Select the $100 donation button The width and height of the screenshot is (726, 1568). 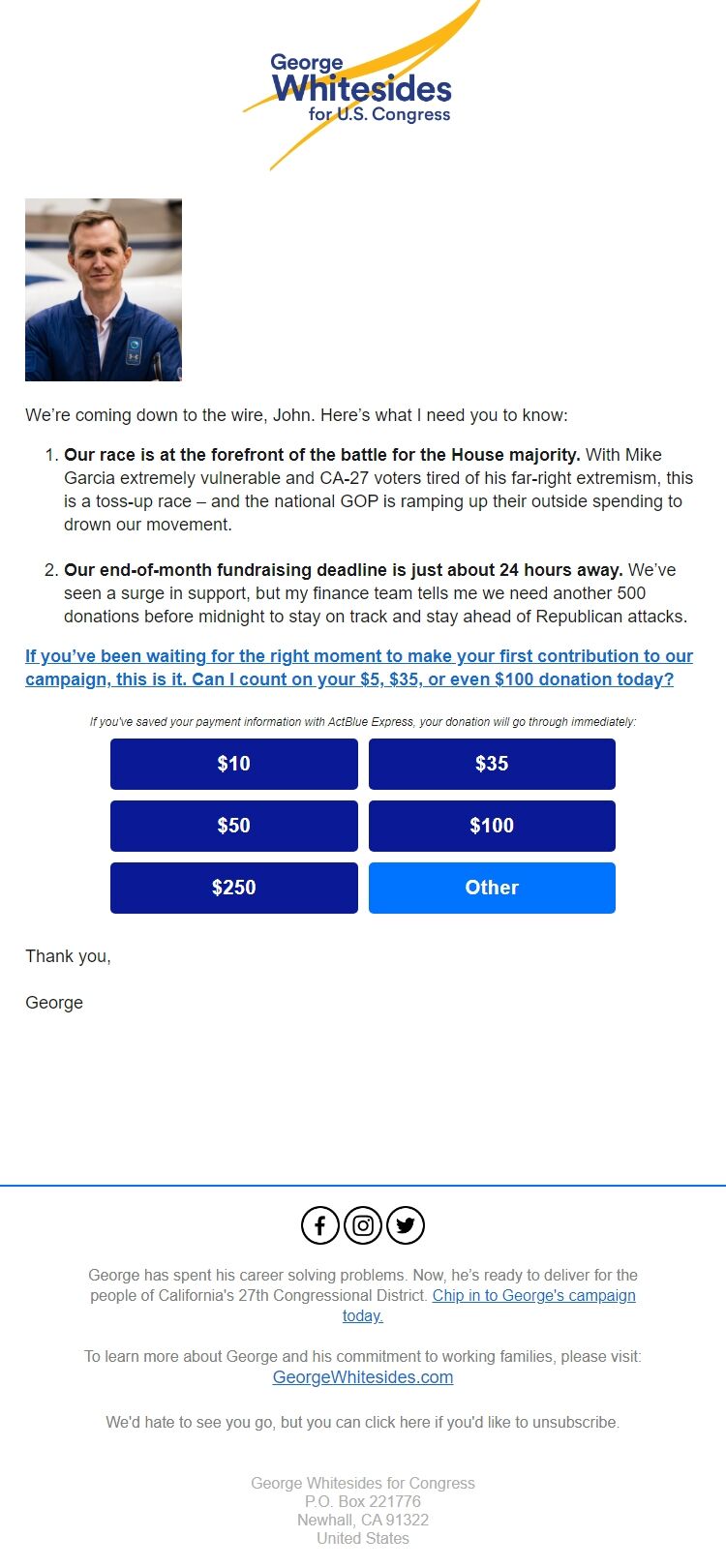click(x=492, y=826)
